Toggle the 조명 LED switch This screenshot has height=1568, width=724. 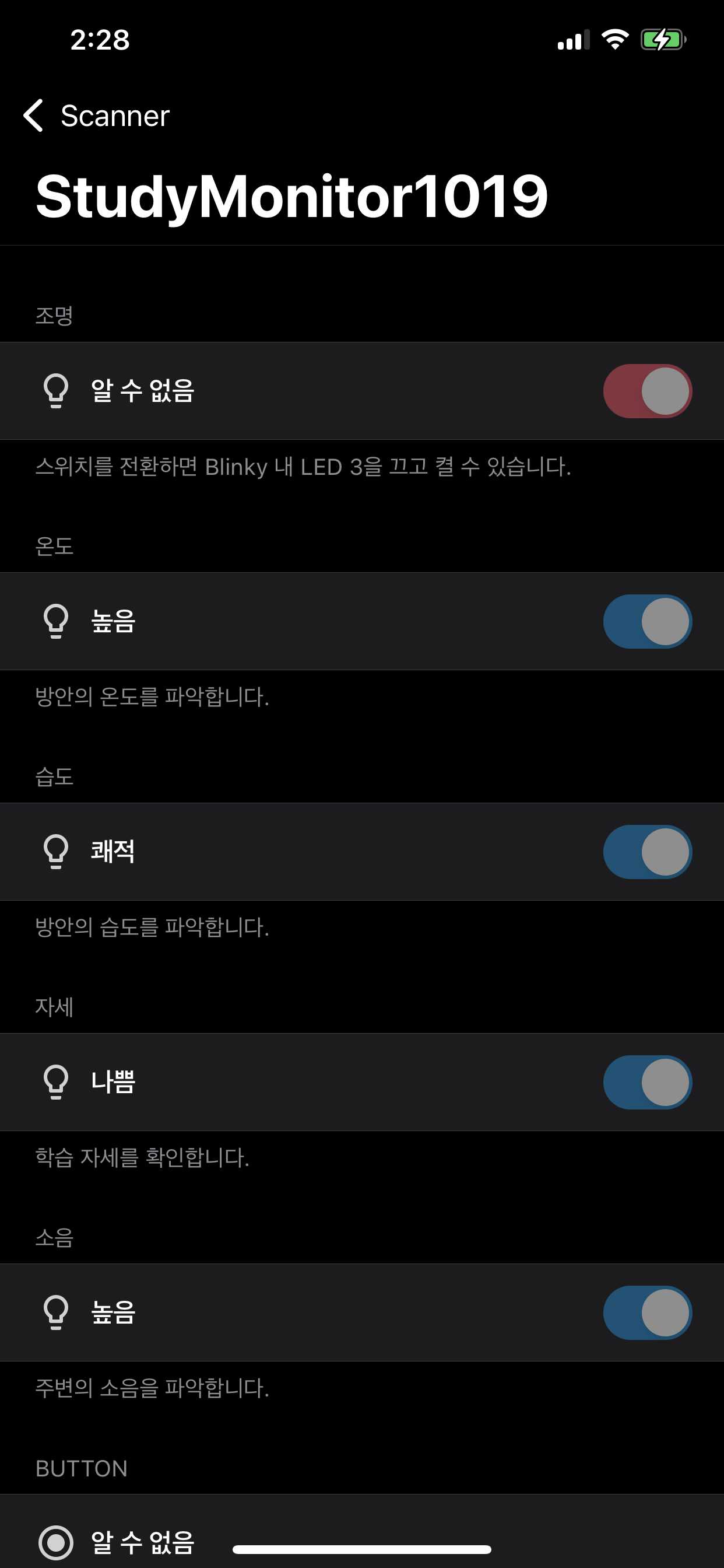[x=647, y=391]
